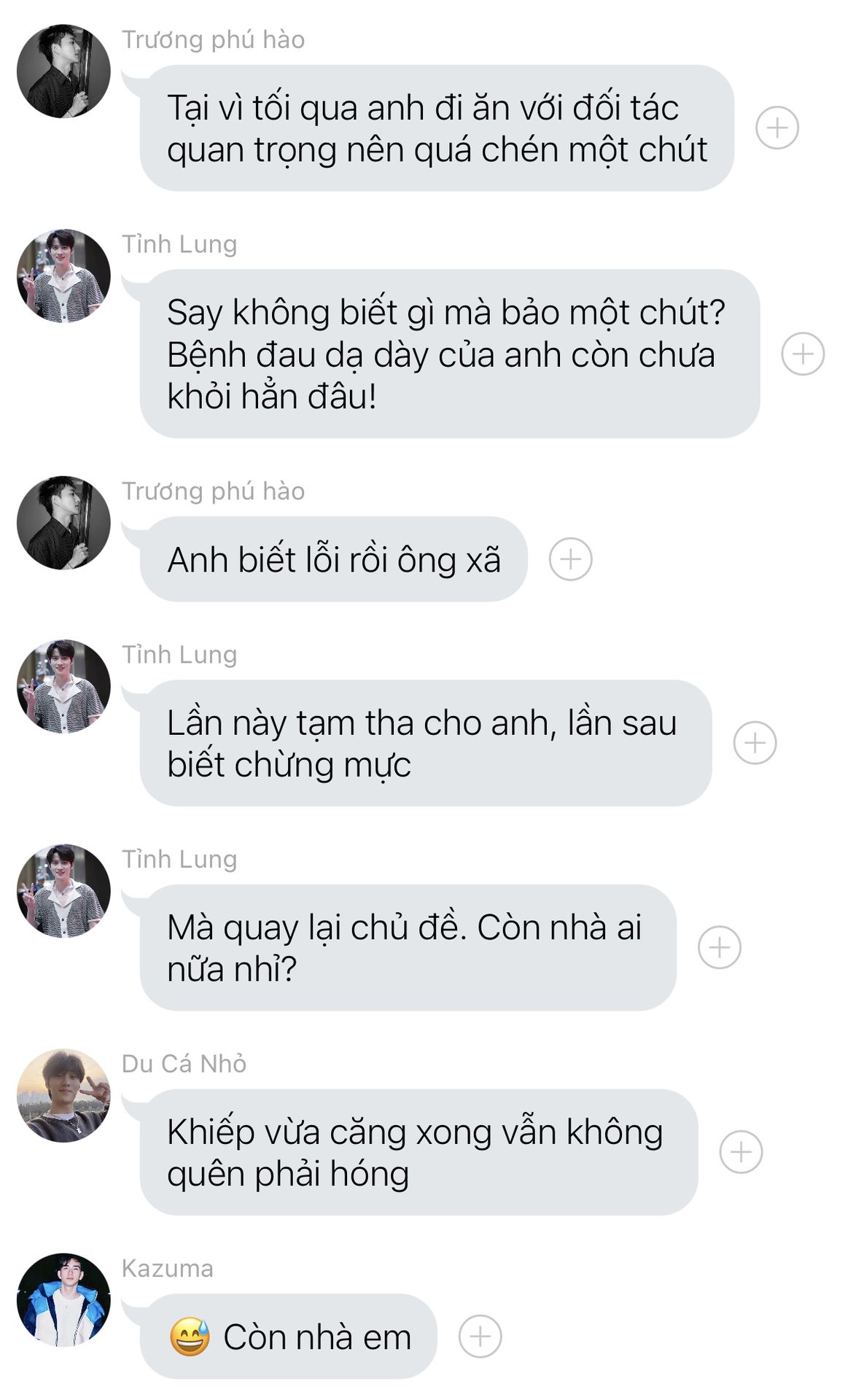Screen dimensions: 864x1400
Task: Tap plus beside "Lần này tạm tha" message
Action: [x=755, y=743]
